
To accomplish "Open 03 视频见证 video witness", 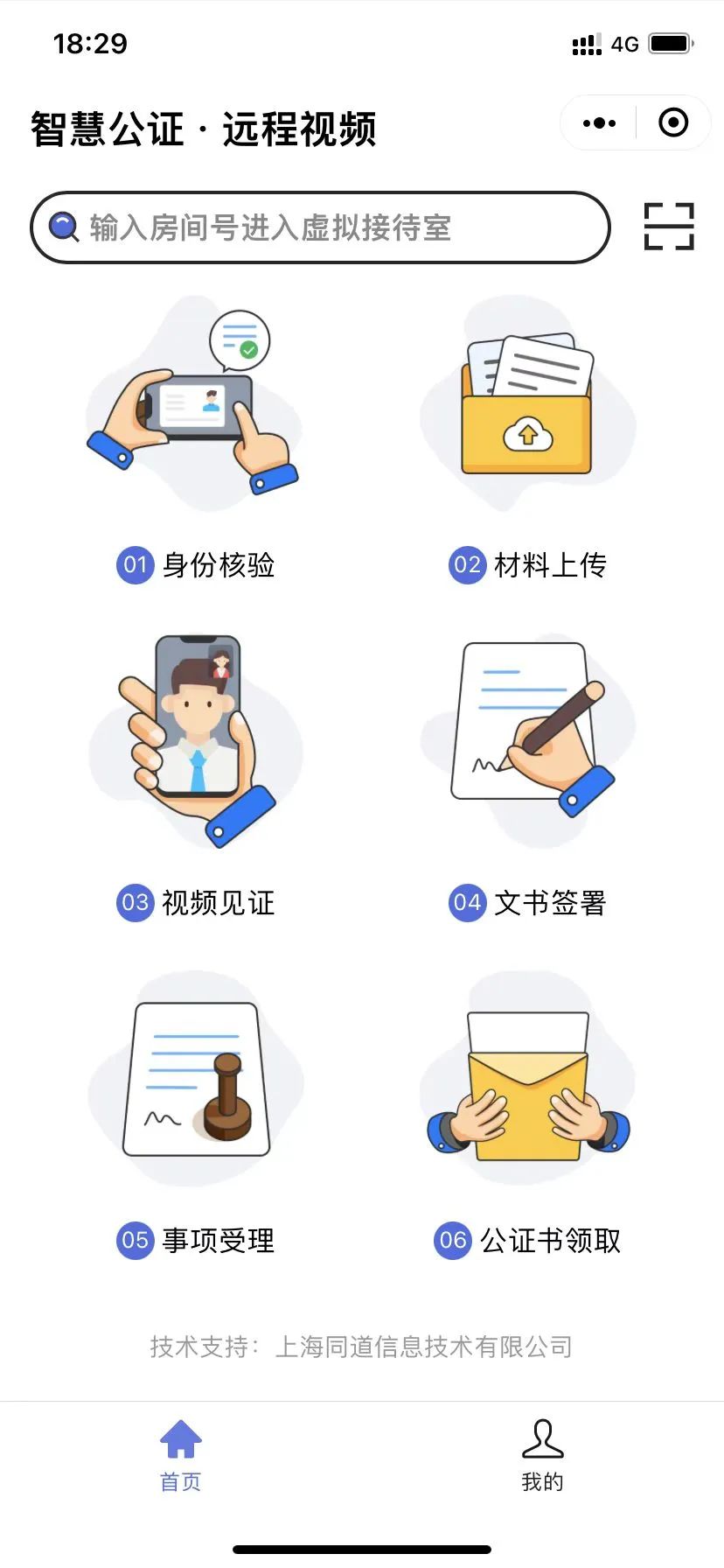I will [x=196, y=774].
